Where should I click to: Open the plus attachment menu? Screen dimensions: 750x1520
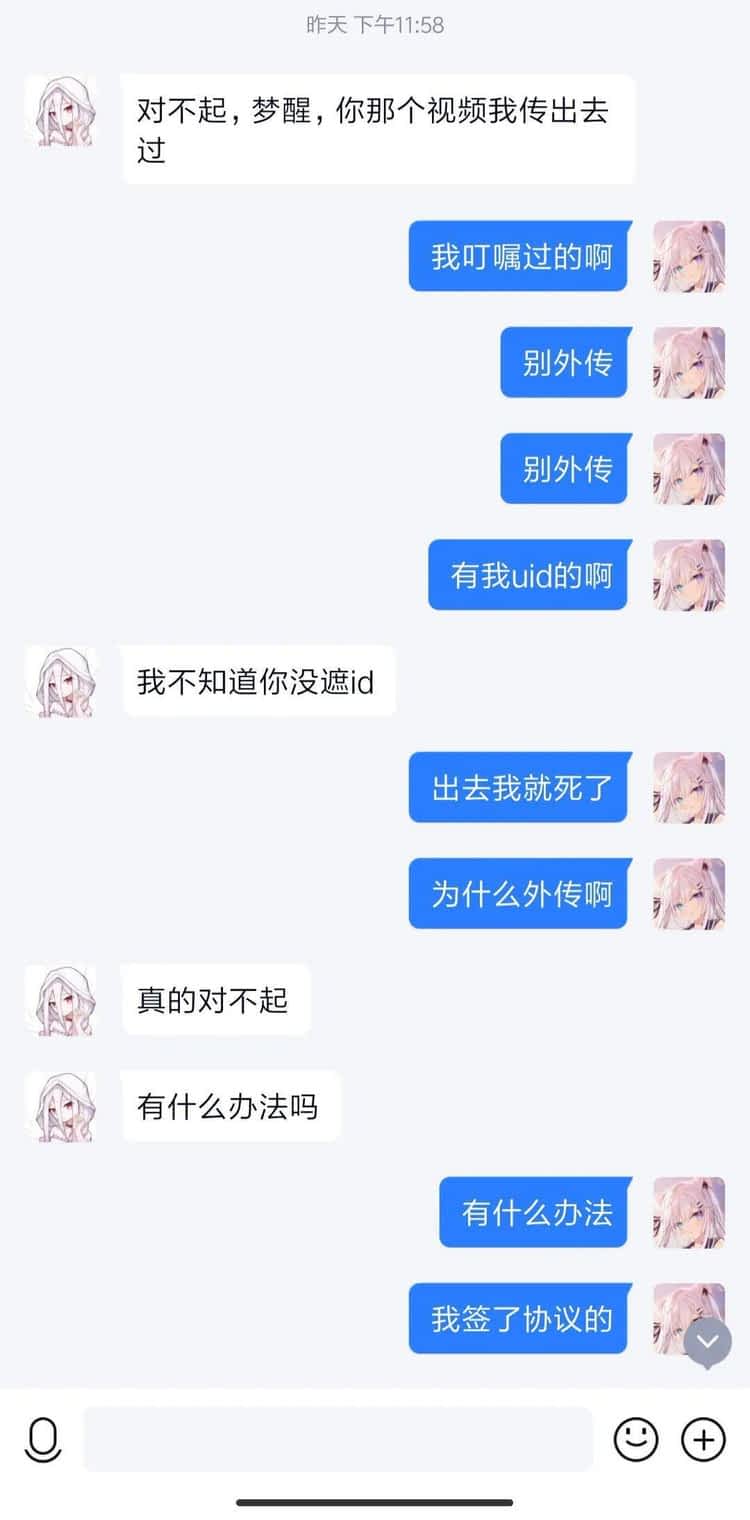703,1440
